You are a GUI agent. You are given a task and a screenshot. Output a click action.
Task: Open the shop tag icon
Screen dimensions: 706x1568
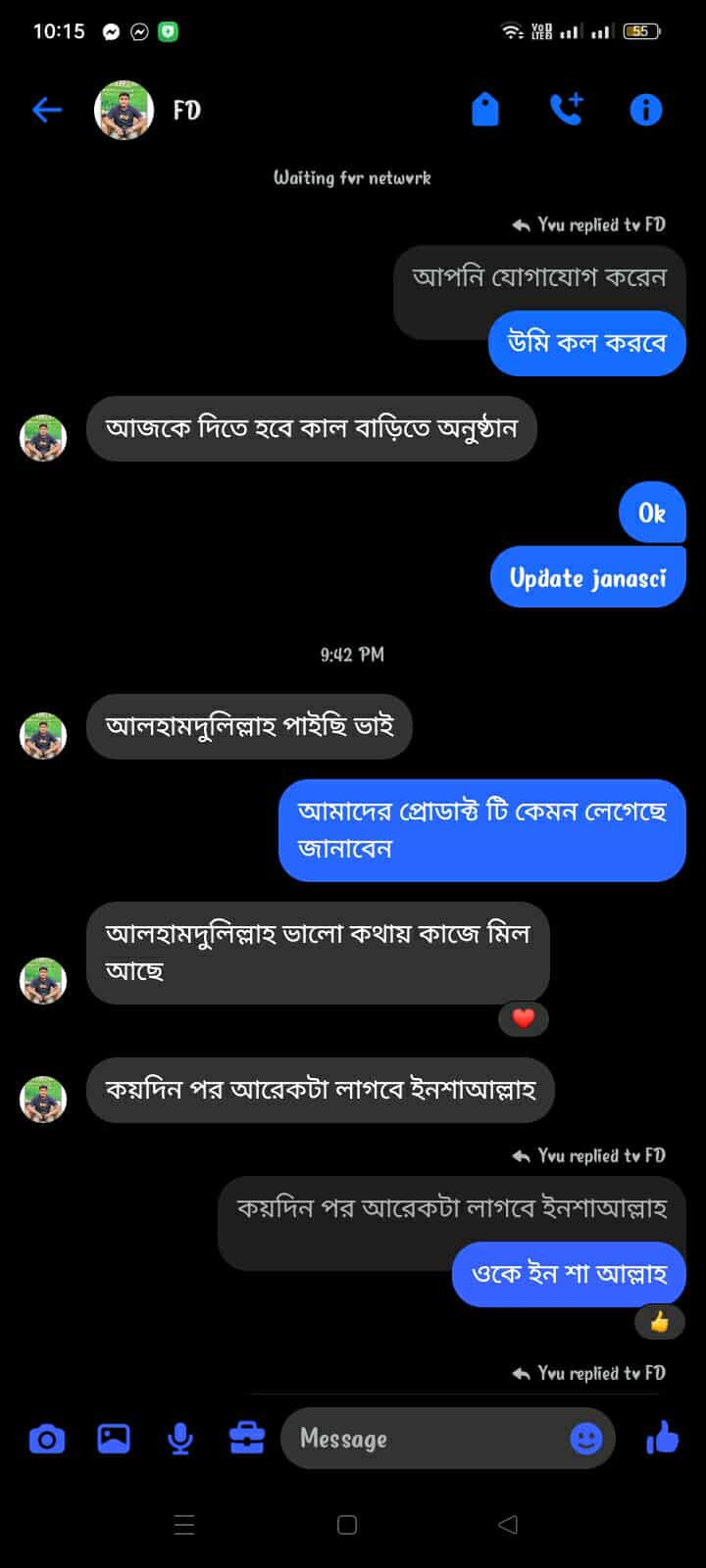click(485, 110)
